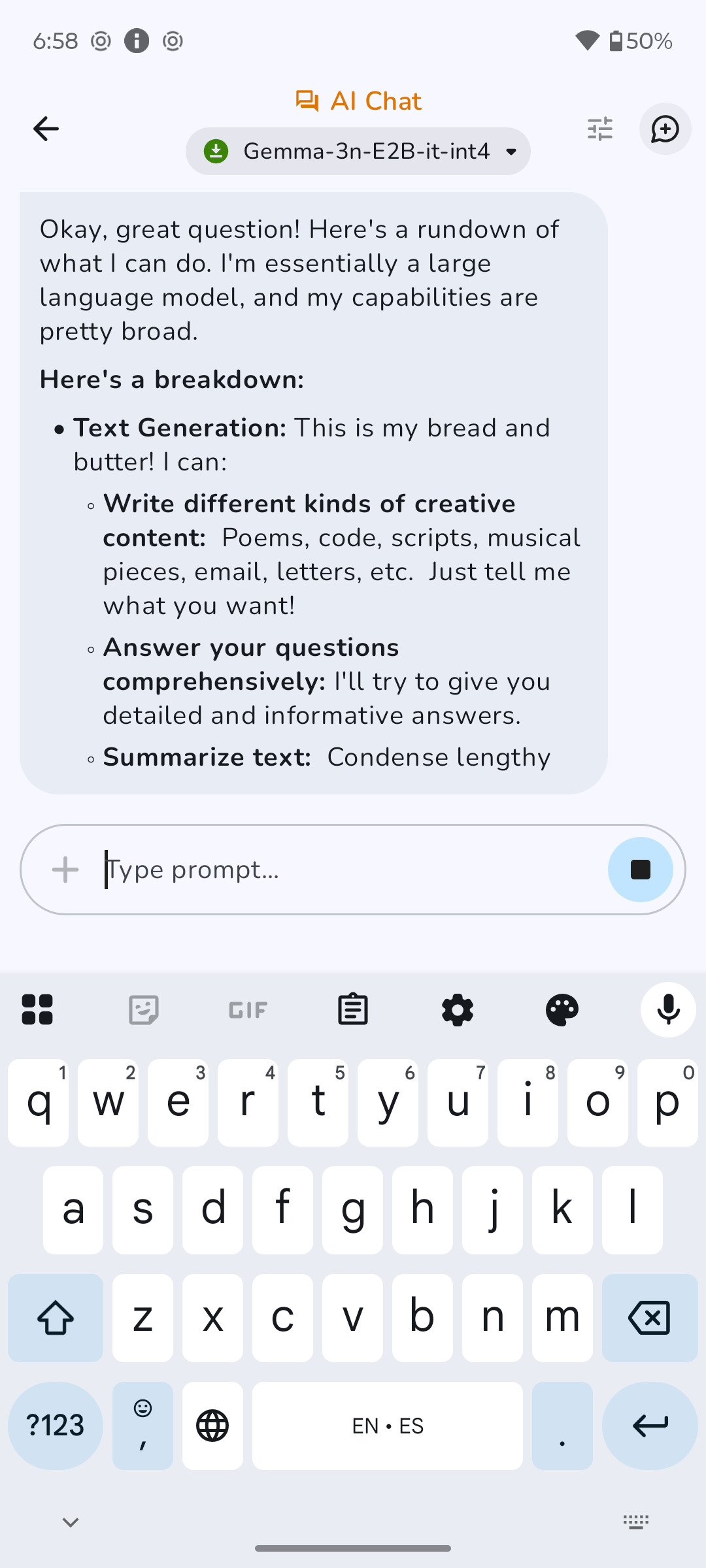Tap the plus icon to add attachment
Viewport: 706px width, 1568px height.
[x=65, y=870]
